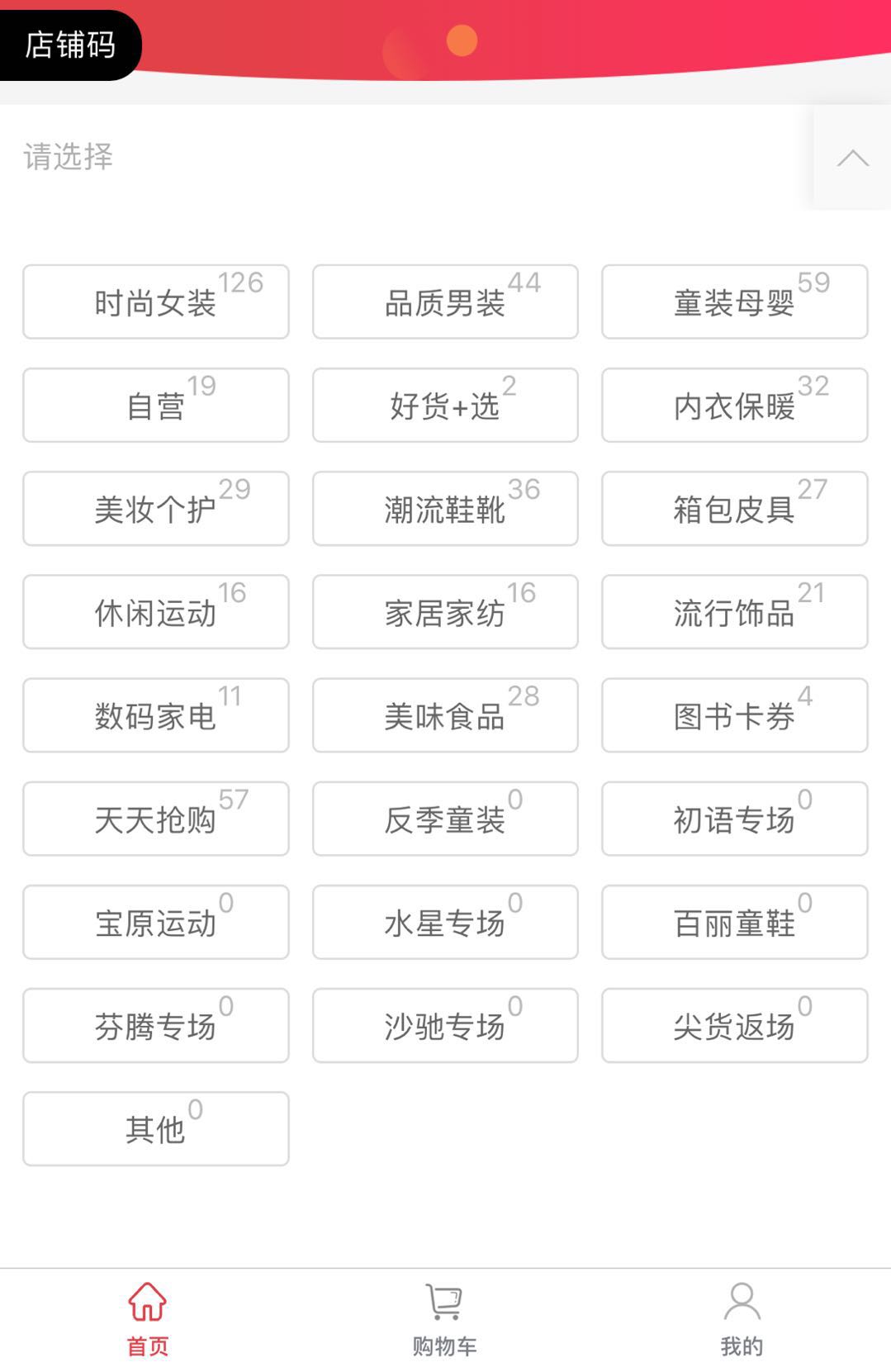
Task: Select the 美味食品 category
Action: (x=444, y=715)
